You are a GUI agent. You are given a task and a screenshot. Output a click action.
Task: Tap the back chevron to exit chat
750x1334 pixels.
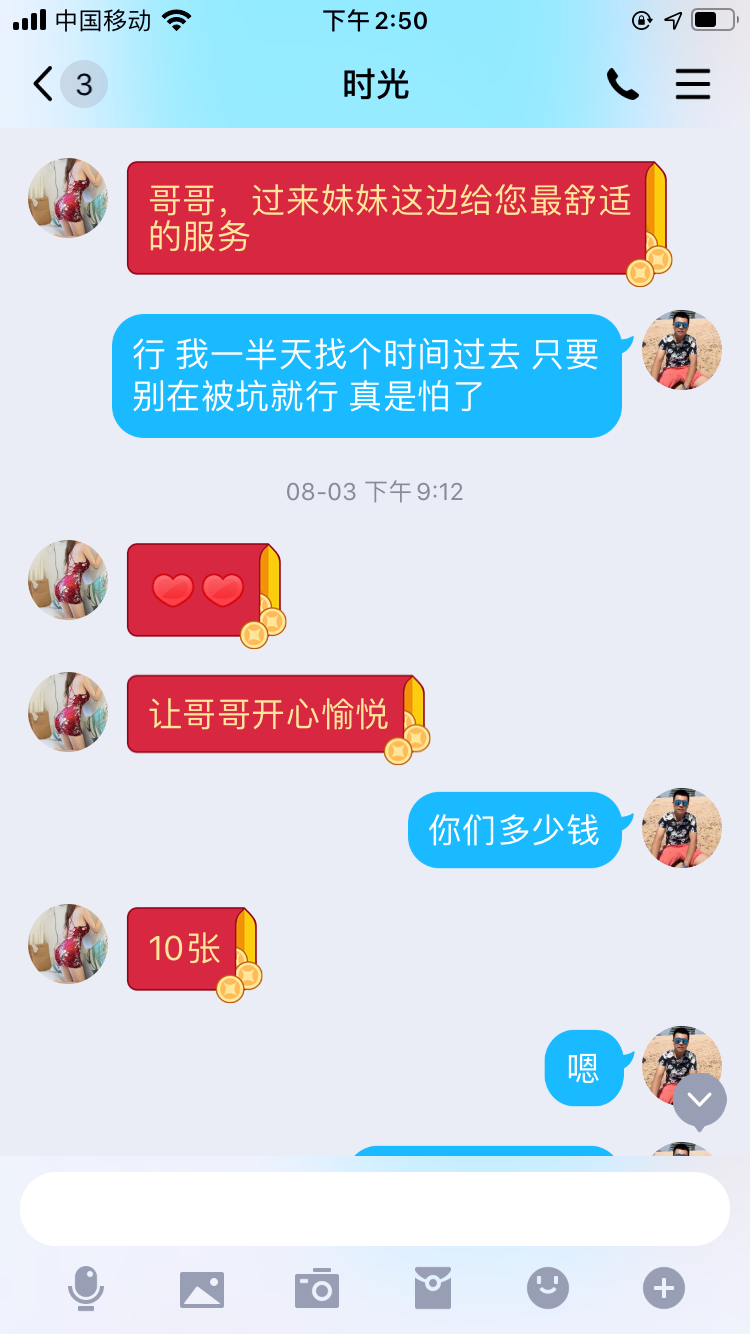point(40,85)
